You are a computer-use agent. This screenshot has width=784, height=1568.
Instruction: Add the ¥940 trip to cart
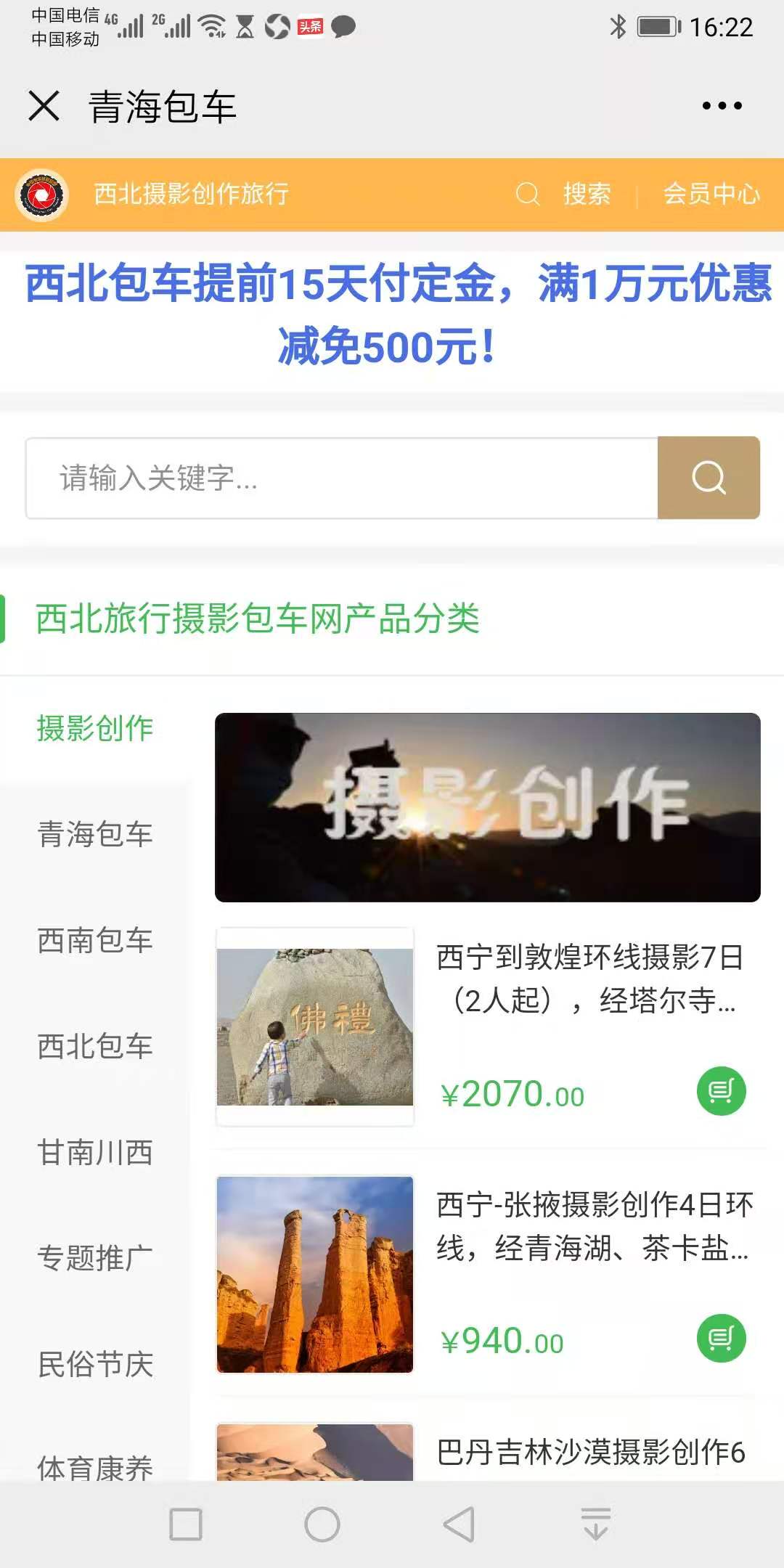(x=721, y=1338)
